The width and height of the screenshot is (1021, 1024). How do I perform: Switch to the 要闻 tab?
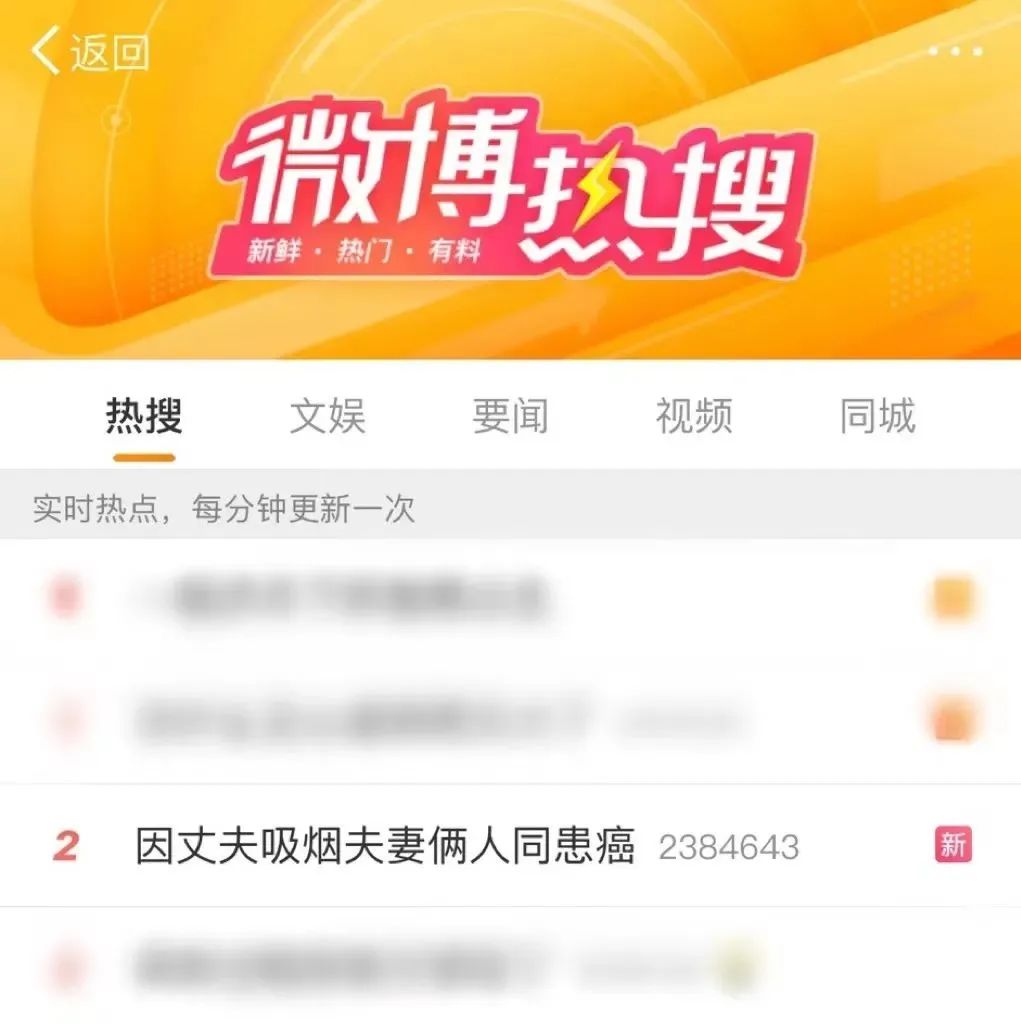pyautogui.click(x=510, y=417)
